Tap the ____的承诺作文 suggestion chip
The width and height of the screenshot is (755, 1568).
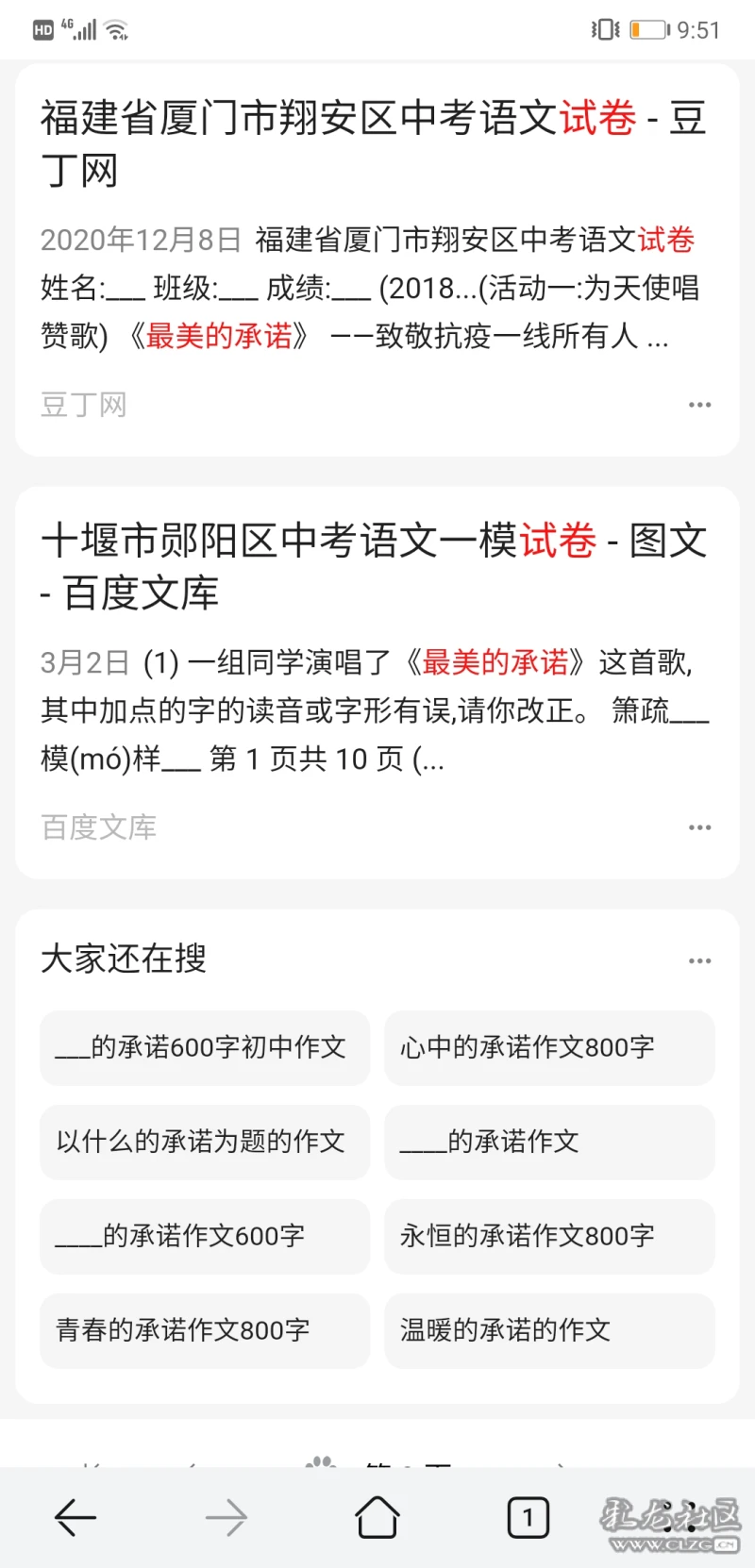click(x=549, y=1143)
